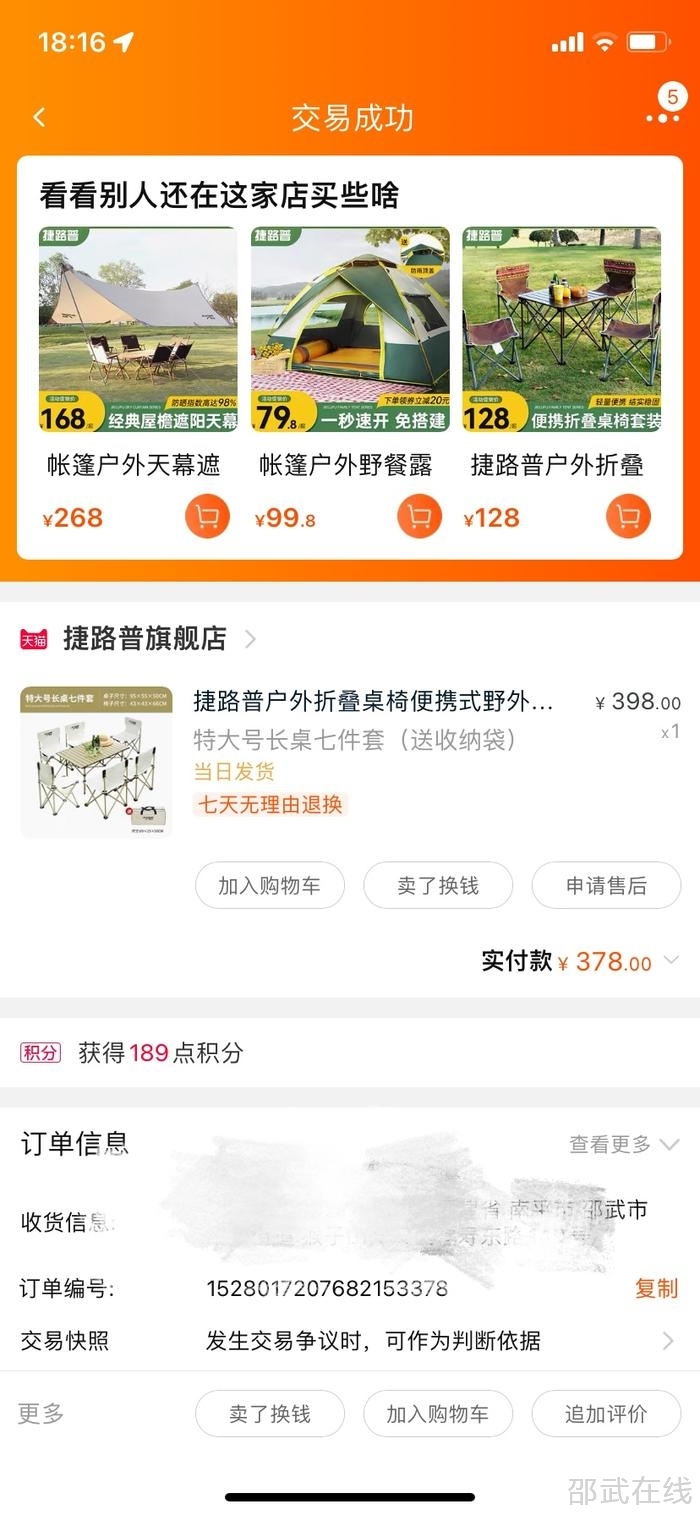Visit the 捷路普旗舰店 store
This screenshot has height=1515, width=700.
(x=145, y=638)
